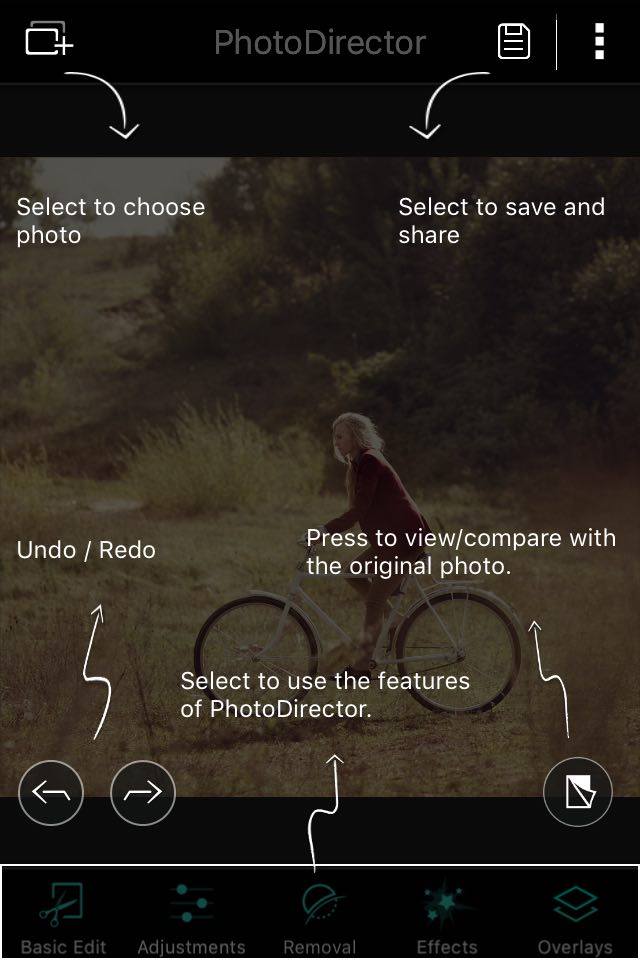
Task: Select the Removal tool
Action: tap(320, 917)
